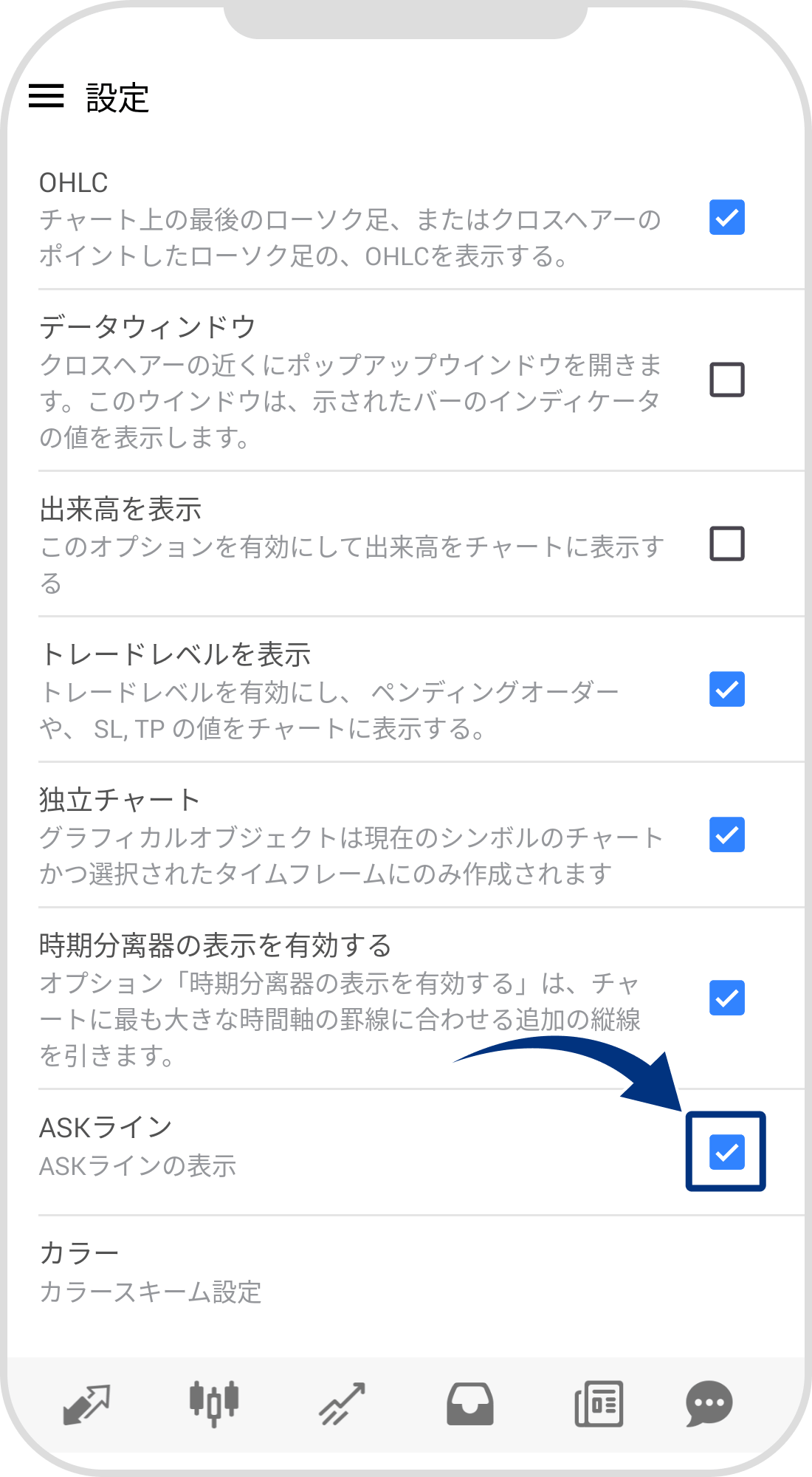This screenshot has height=1477, width=812.
Task: Tap the ASKライン row label
Action: pos(103,1127)
